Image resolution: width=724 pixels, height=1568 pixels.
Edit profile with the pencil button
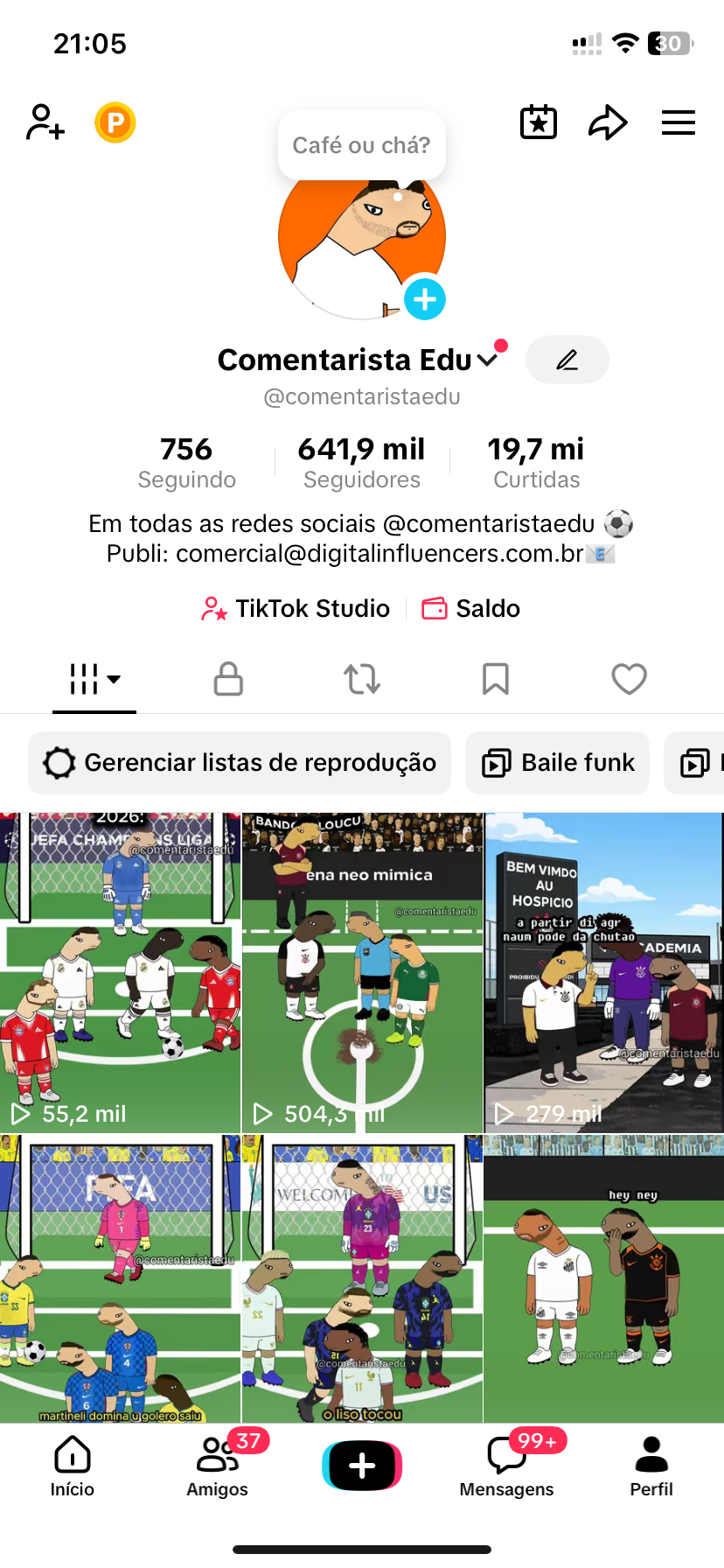pyautogui.click(x=567, y=360)
